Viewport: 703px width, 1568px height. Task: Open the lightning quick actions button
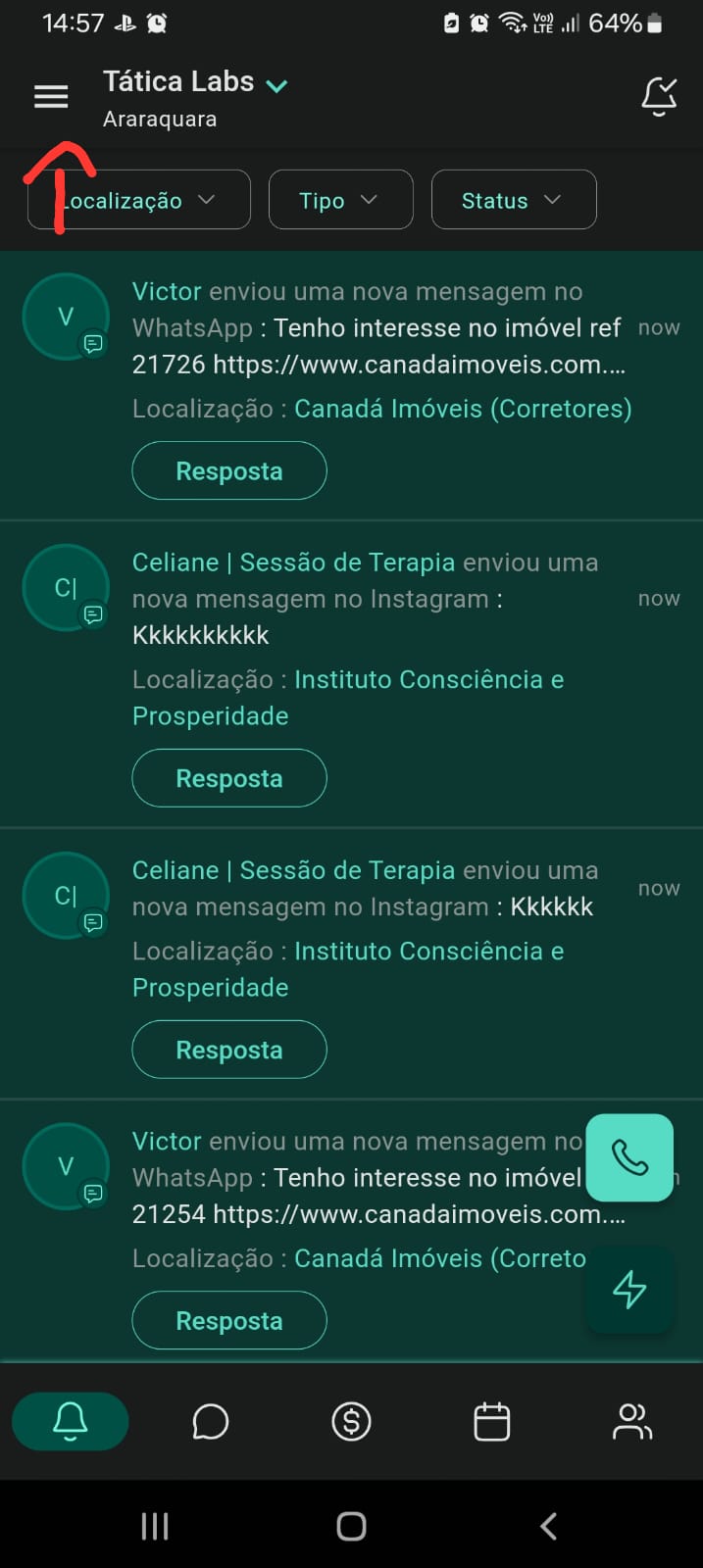[629, 1289]
